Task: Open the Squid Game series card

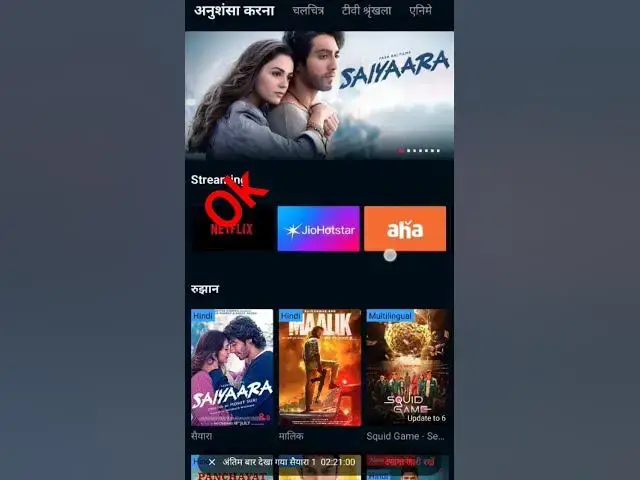Action: pos(406,368)
